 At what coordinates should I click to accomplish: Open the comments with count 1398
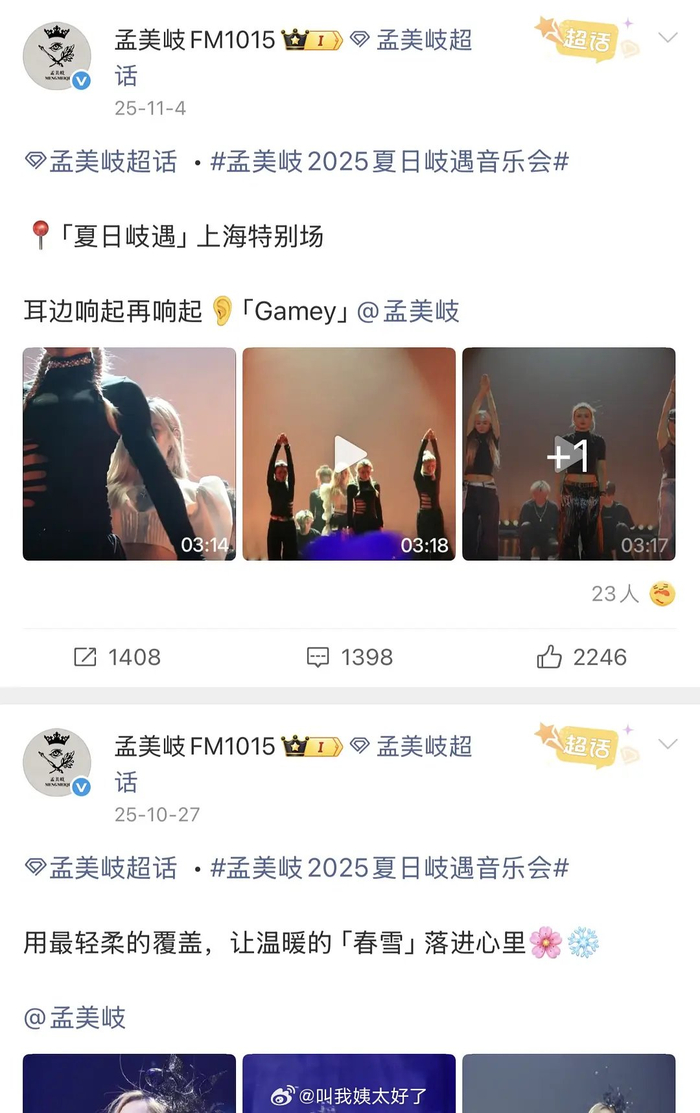[x=349, y=657]
